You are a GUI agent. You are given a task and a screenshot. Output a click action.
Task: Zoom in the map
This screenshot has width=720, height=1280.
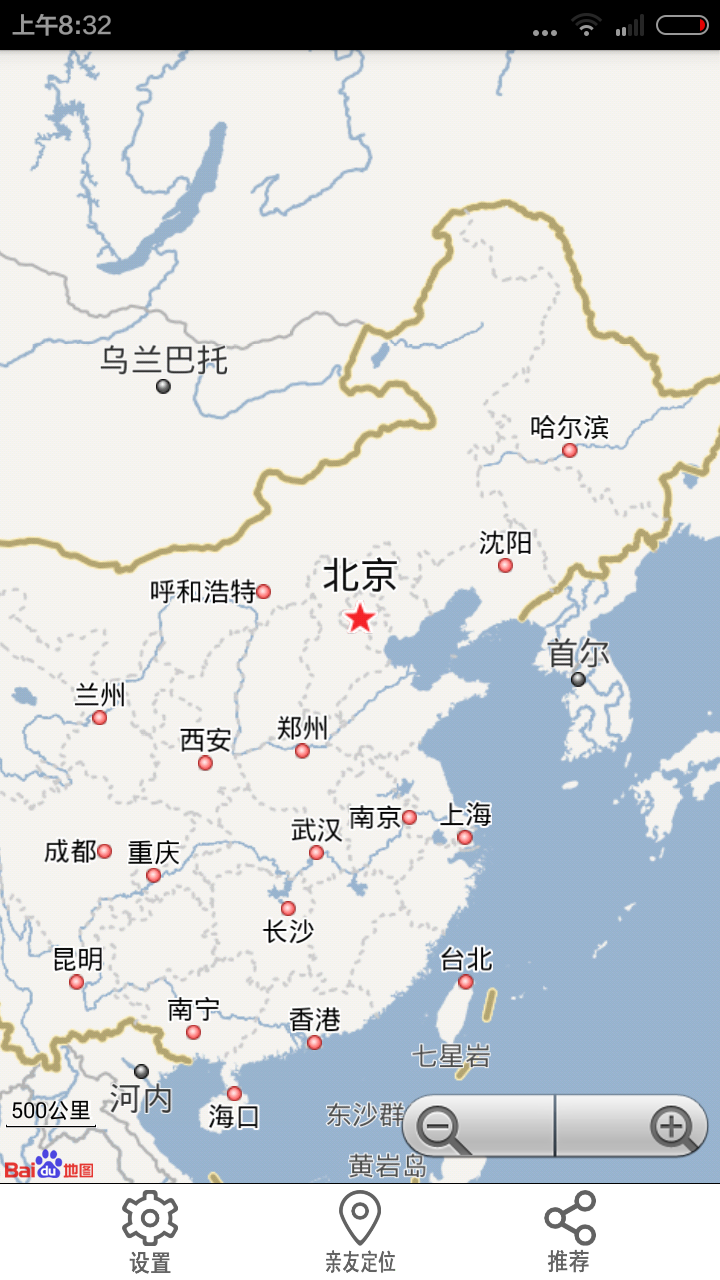632,1127
